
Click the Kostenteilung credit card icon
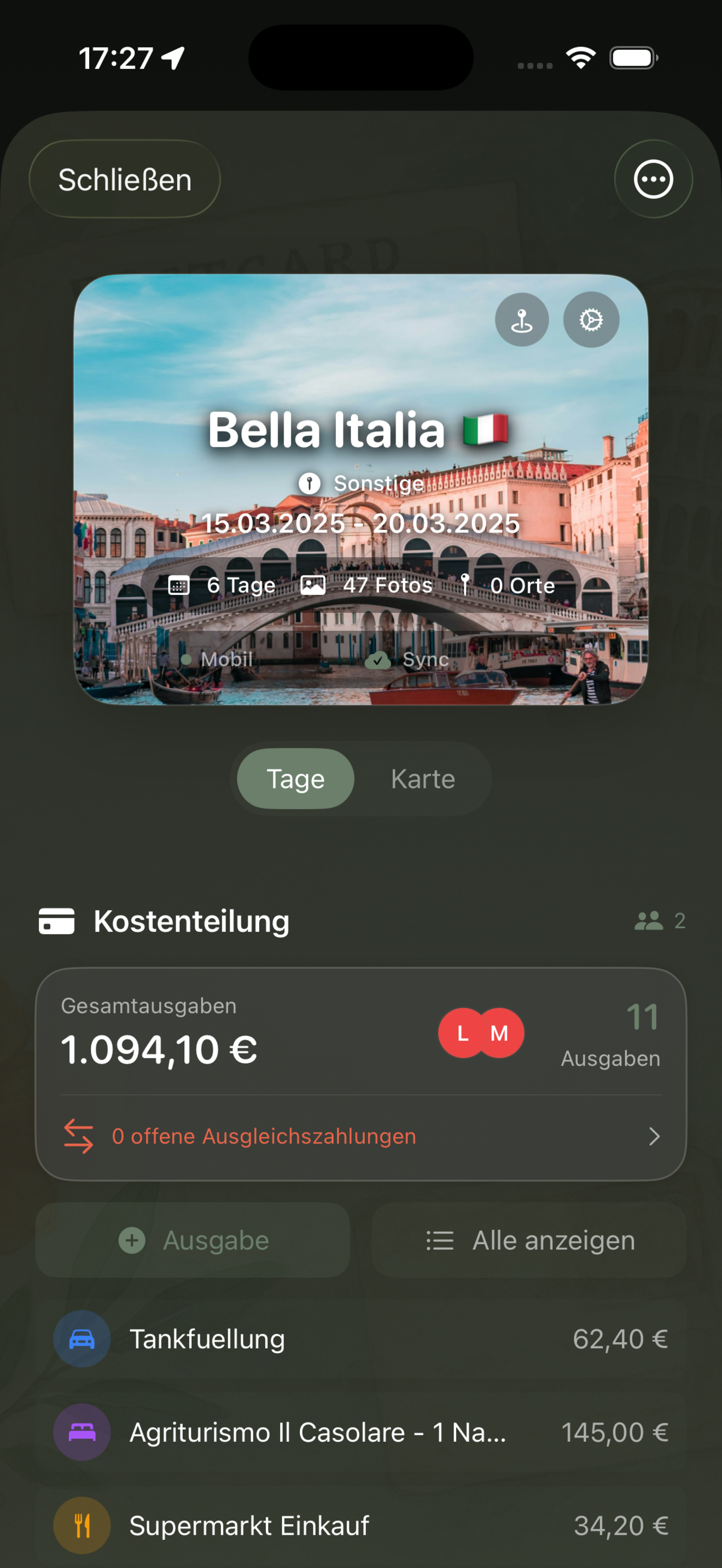tap(57, 921)
